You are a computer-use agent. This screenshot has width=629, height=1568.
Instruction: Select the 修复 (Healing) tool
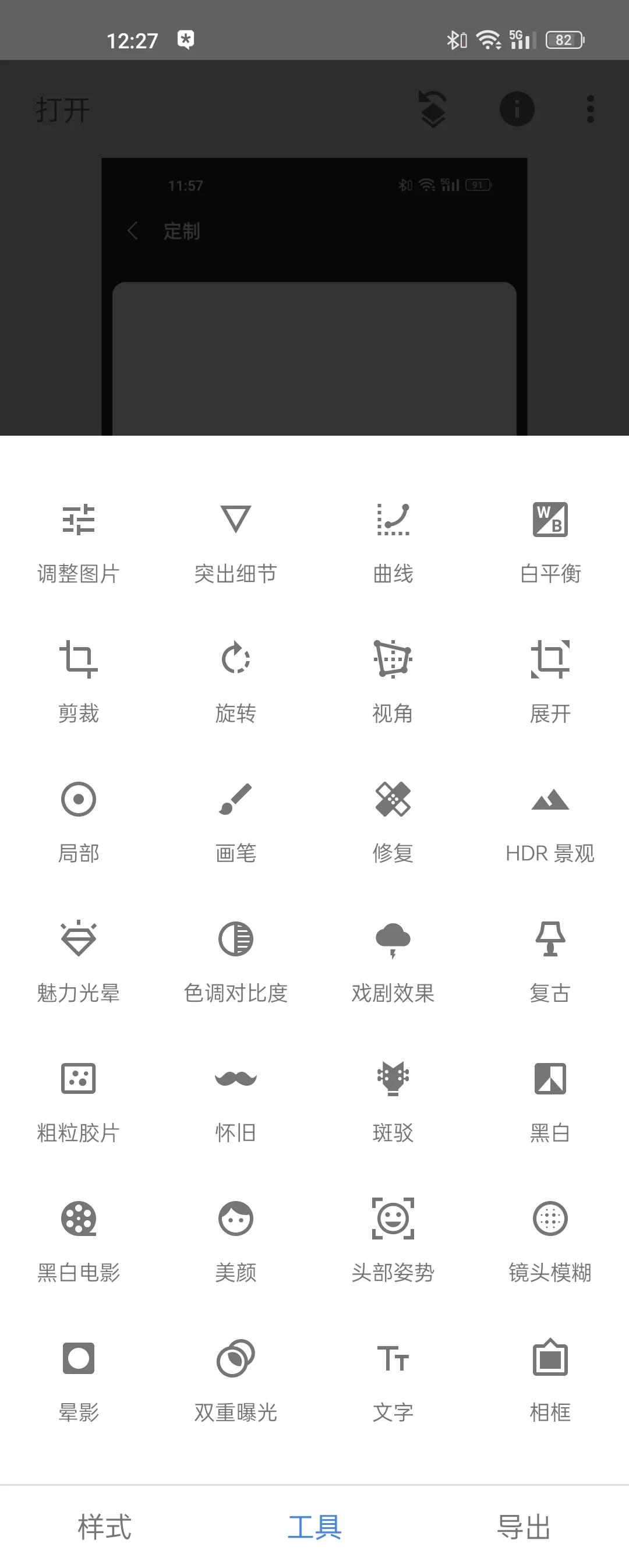point(393,822)
